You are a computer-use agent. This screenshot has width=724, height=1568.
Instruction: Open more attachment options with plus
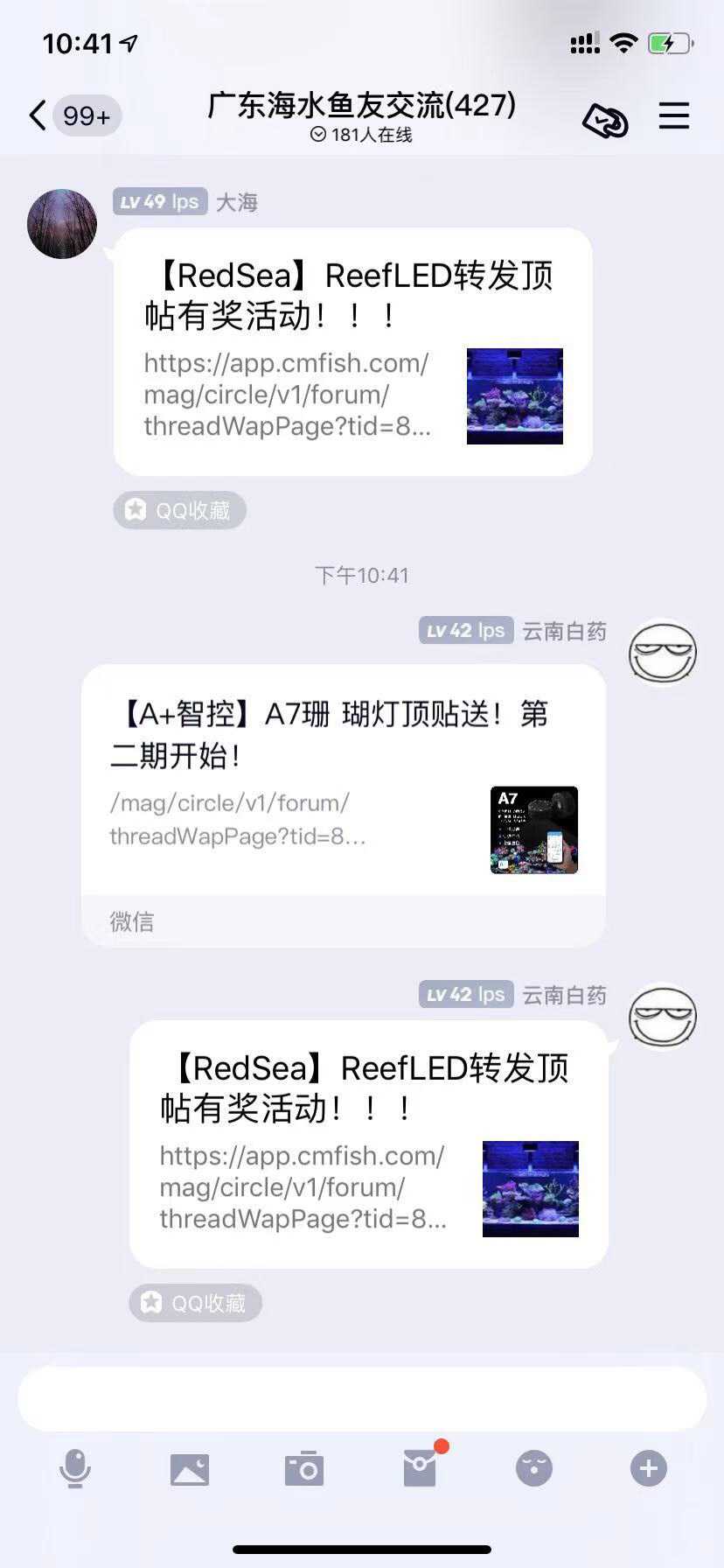[648, 1468]
